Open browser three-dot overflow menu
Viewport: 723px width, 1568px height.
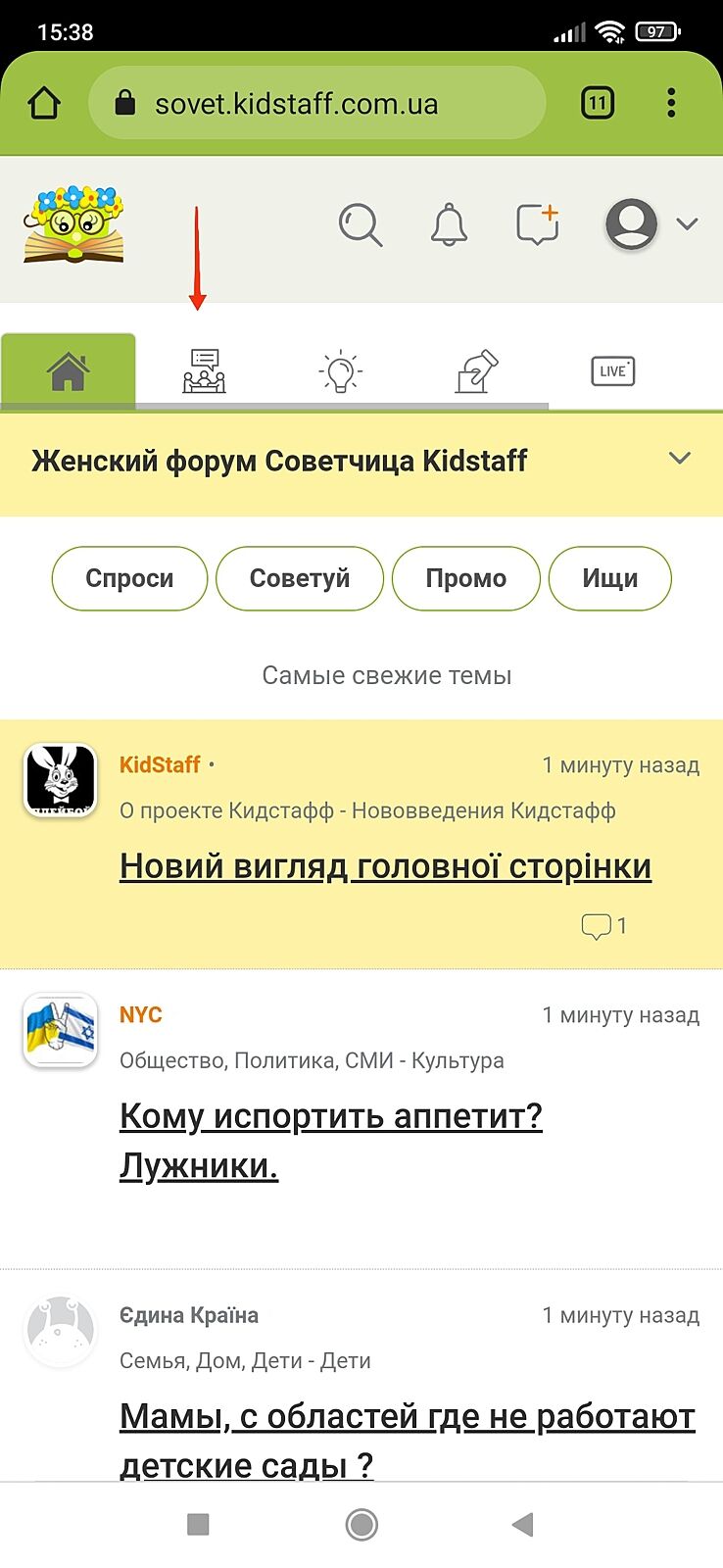[x=671, y=103]
